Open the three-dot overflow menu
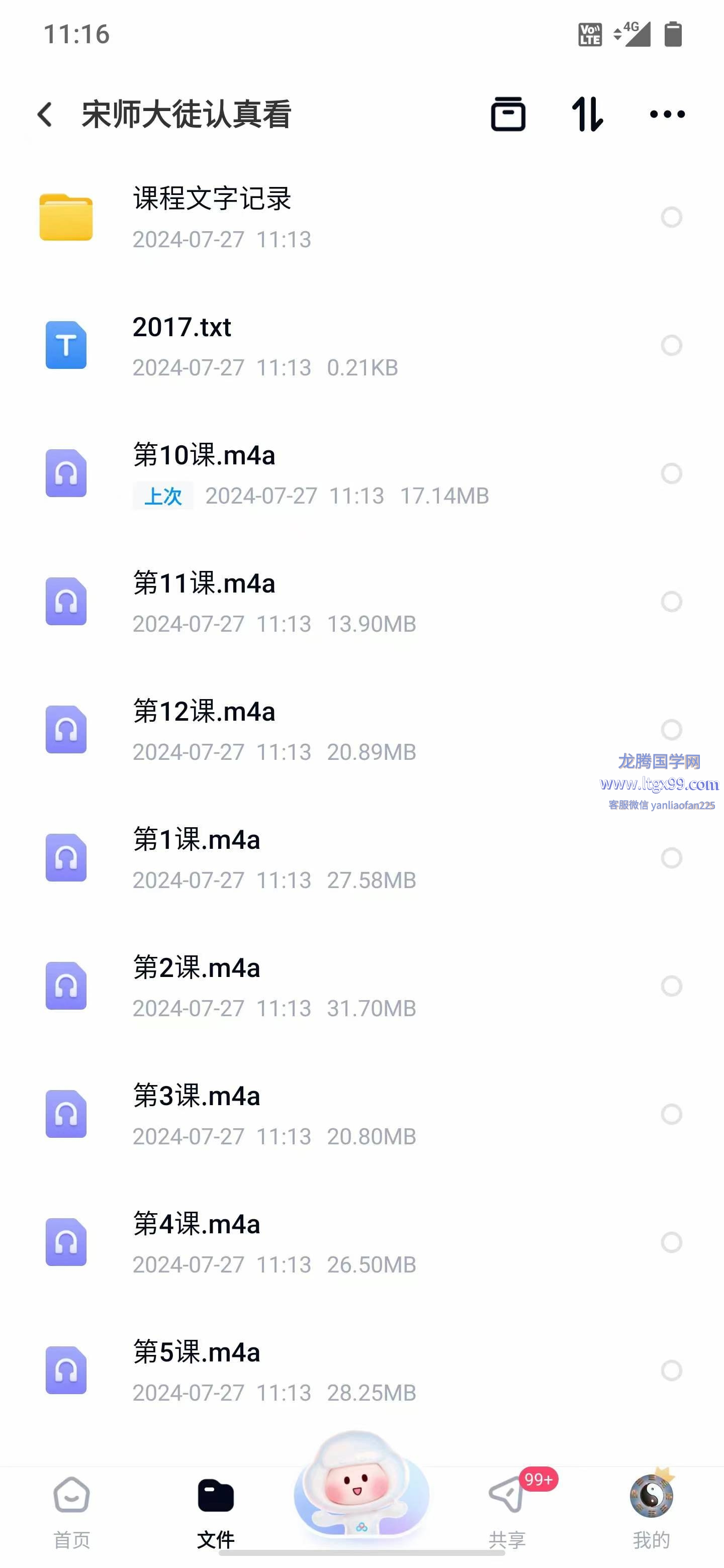Viewport: 724px width, 1568px height. [667, 115]
